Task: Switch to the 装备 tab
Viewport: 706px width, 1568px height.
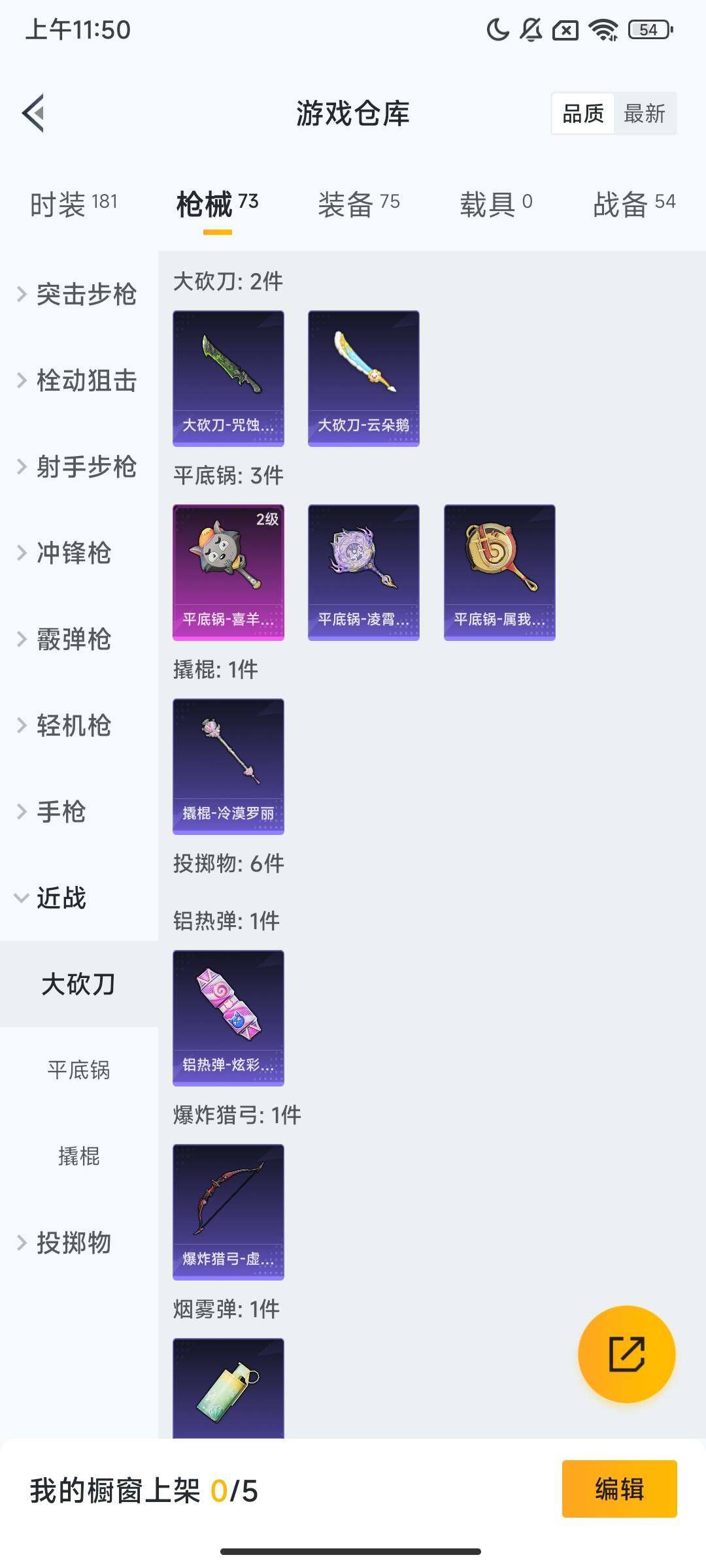Action: click(x=358, y=203)
